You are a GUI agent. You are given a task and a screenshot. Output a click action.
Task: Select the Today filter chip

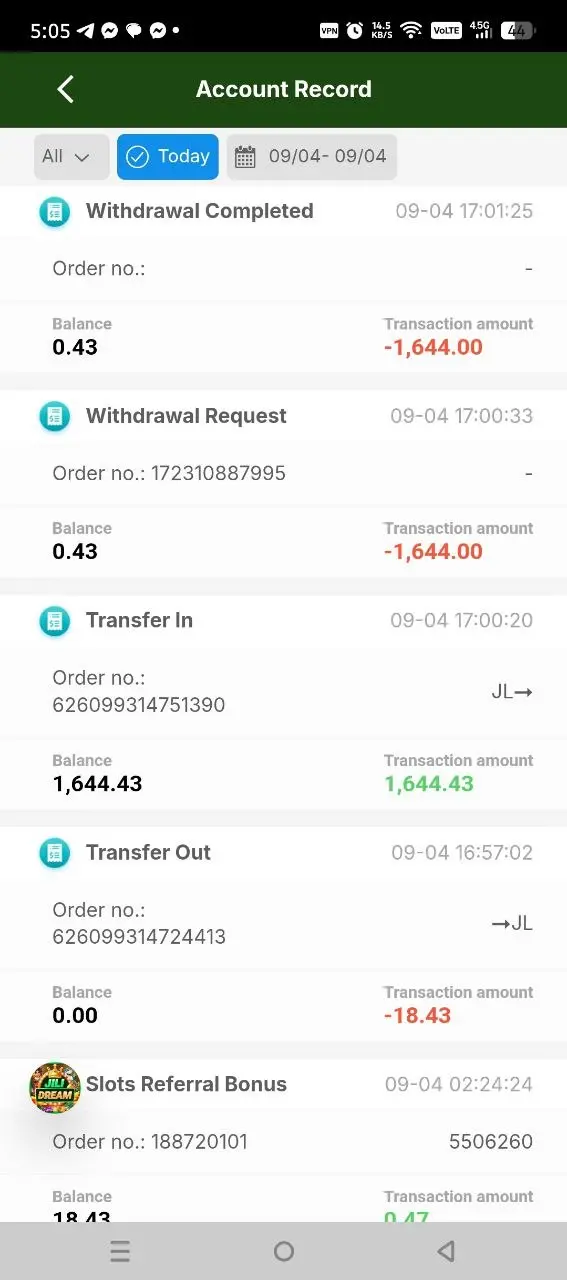pos(167,157)
